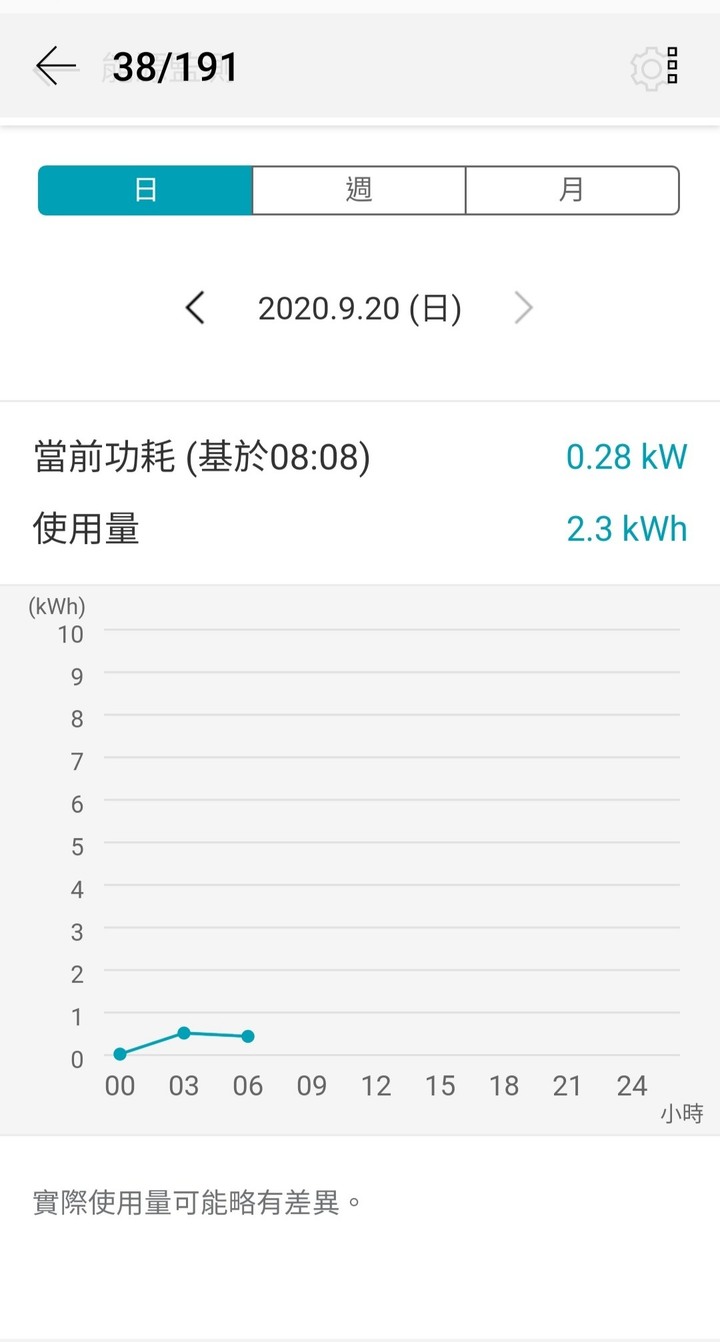Go to the next day

tap(523, 308)
